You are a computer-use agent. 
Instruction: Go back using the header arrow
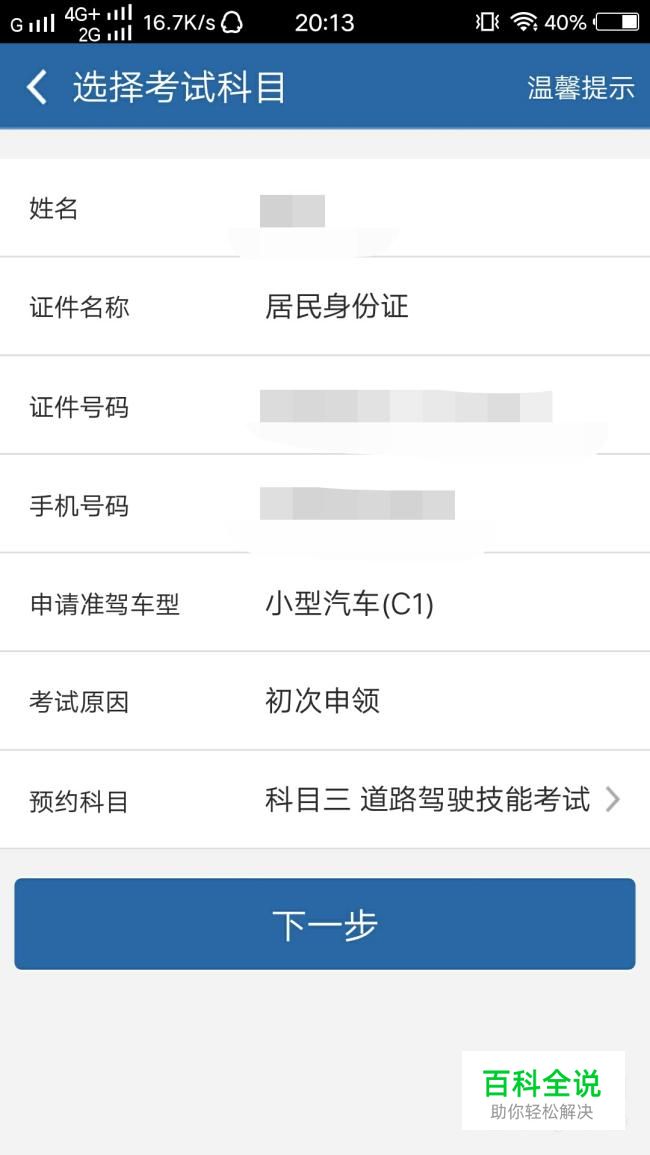tap(37, 88)
